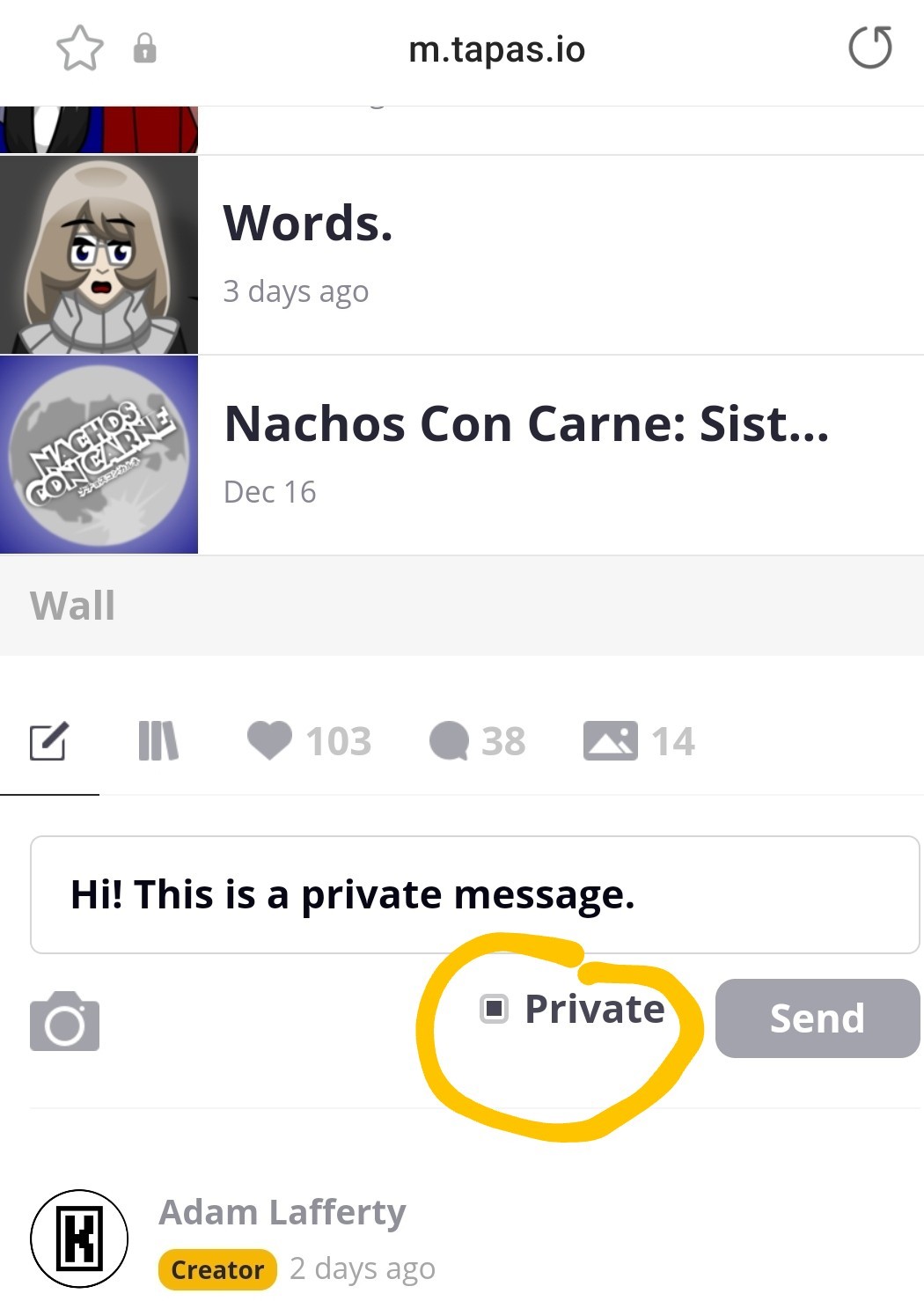Viewport: 924px width, 1301px height.
Task: Open the Nachos Con Carne series
Action: click(525, 424)
